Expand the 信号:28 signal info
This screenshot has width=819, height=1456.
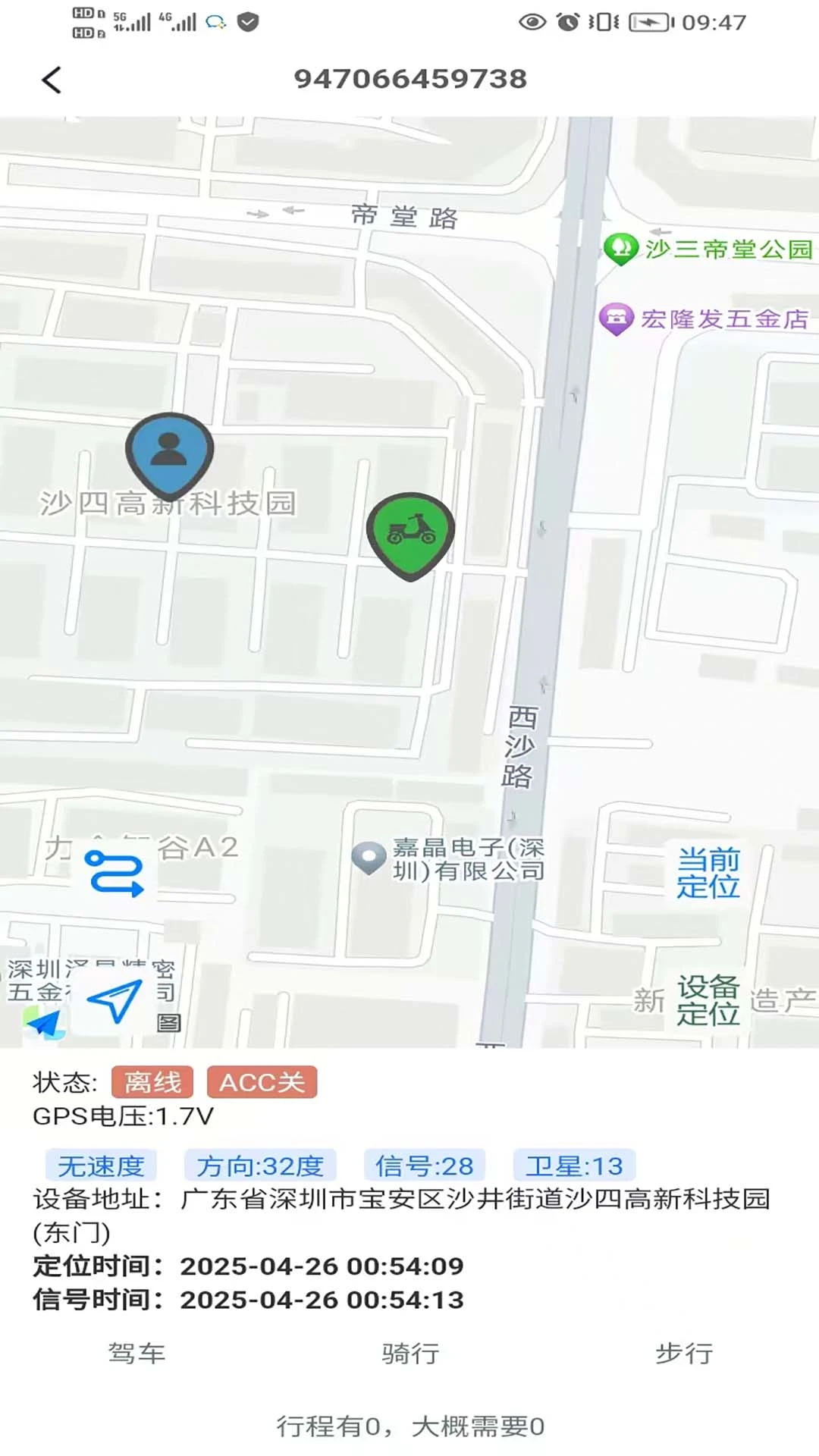pos(423,1166)
